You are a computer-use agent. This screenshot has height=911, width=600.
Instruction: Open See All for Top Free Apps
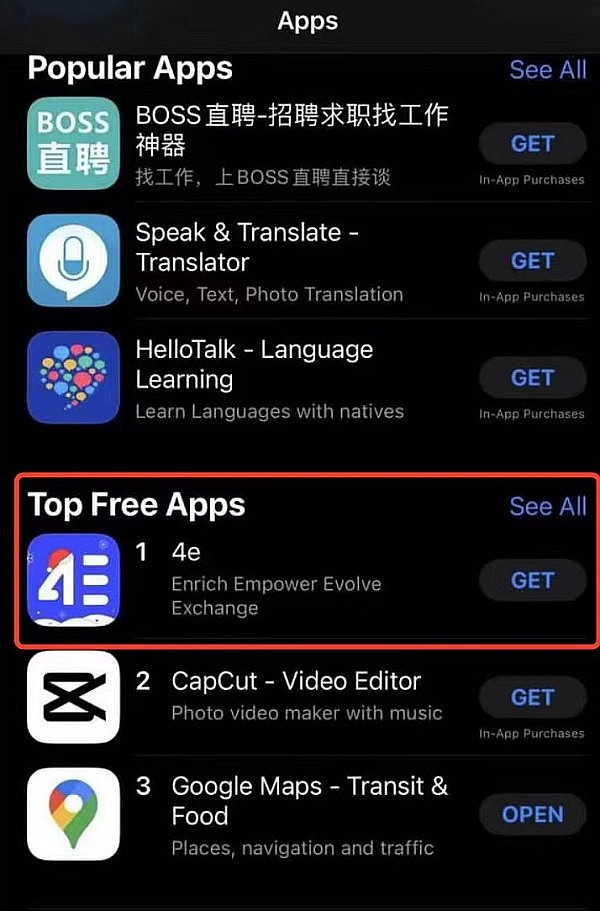click(547, 506)
